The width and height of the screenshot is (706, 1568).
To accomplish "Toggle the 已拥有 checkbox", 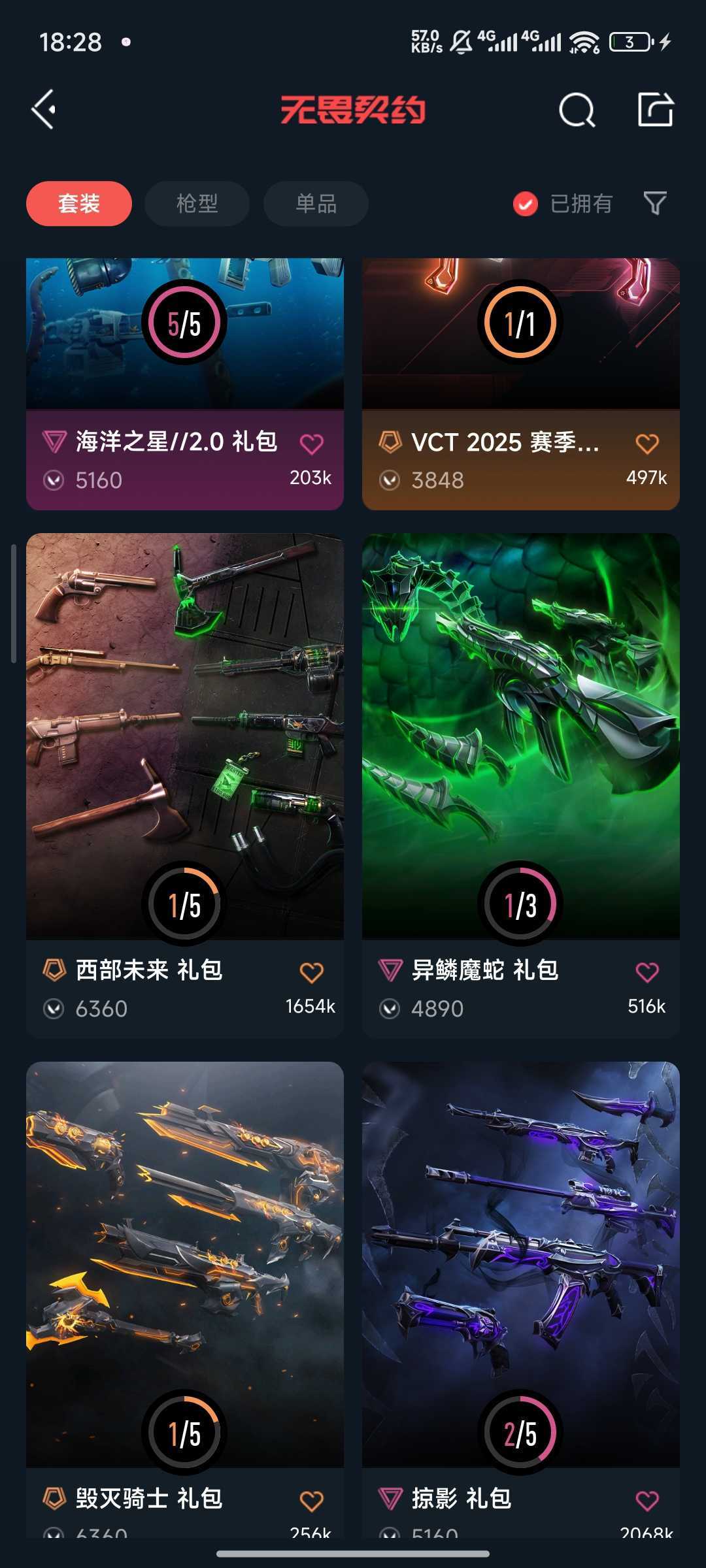I will pyautogui.click(x=526, y=204).
